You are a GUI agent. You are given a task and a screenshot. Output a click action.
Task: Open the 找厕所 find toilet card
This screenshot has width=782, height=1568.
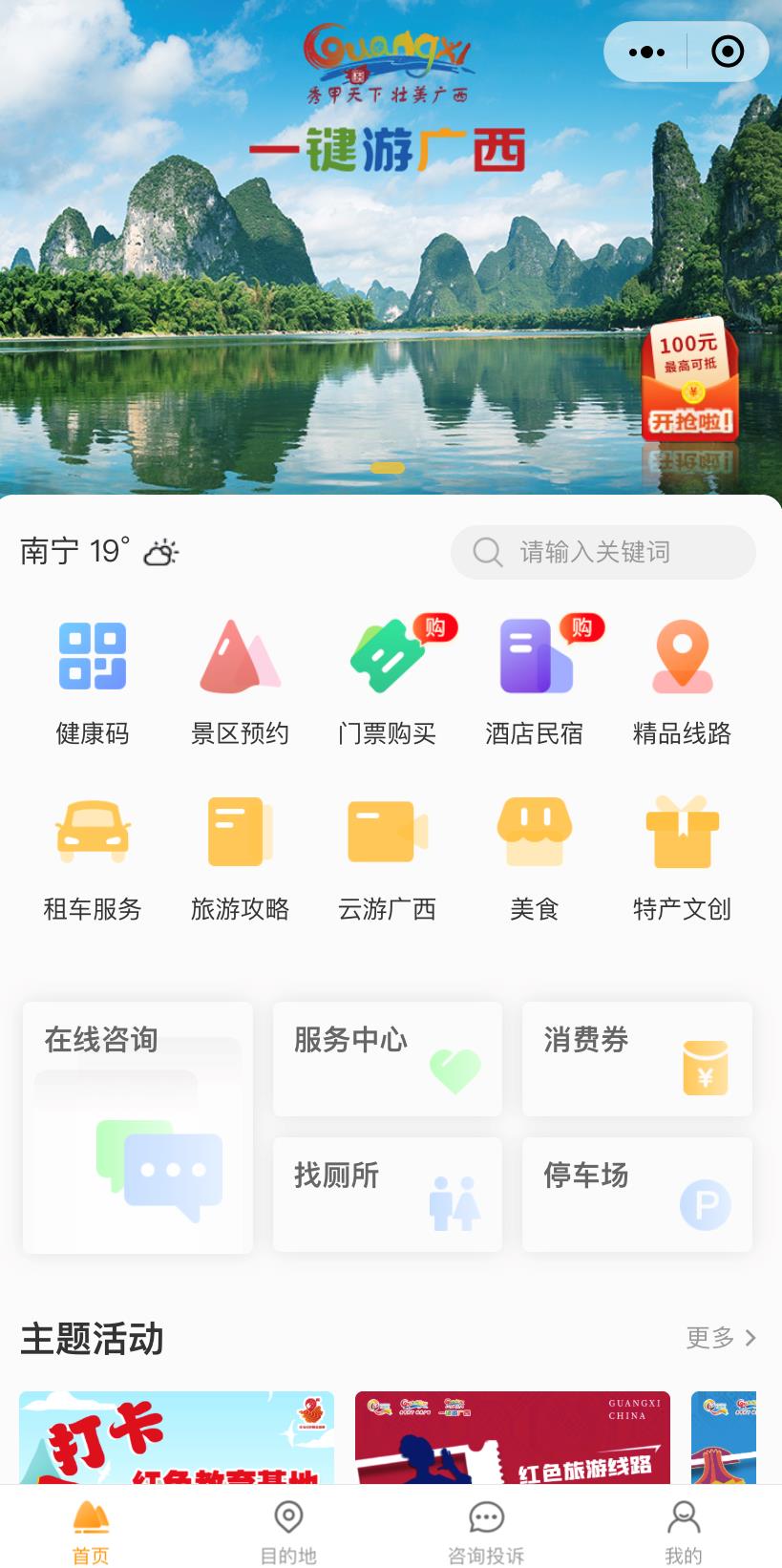click(x=387, y=1194)
